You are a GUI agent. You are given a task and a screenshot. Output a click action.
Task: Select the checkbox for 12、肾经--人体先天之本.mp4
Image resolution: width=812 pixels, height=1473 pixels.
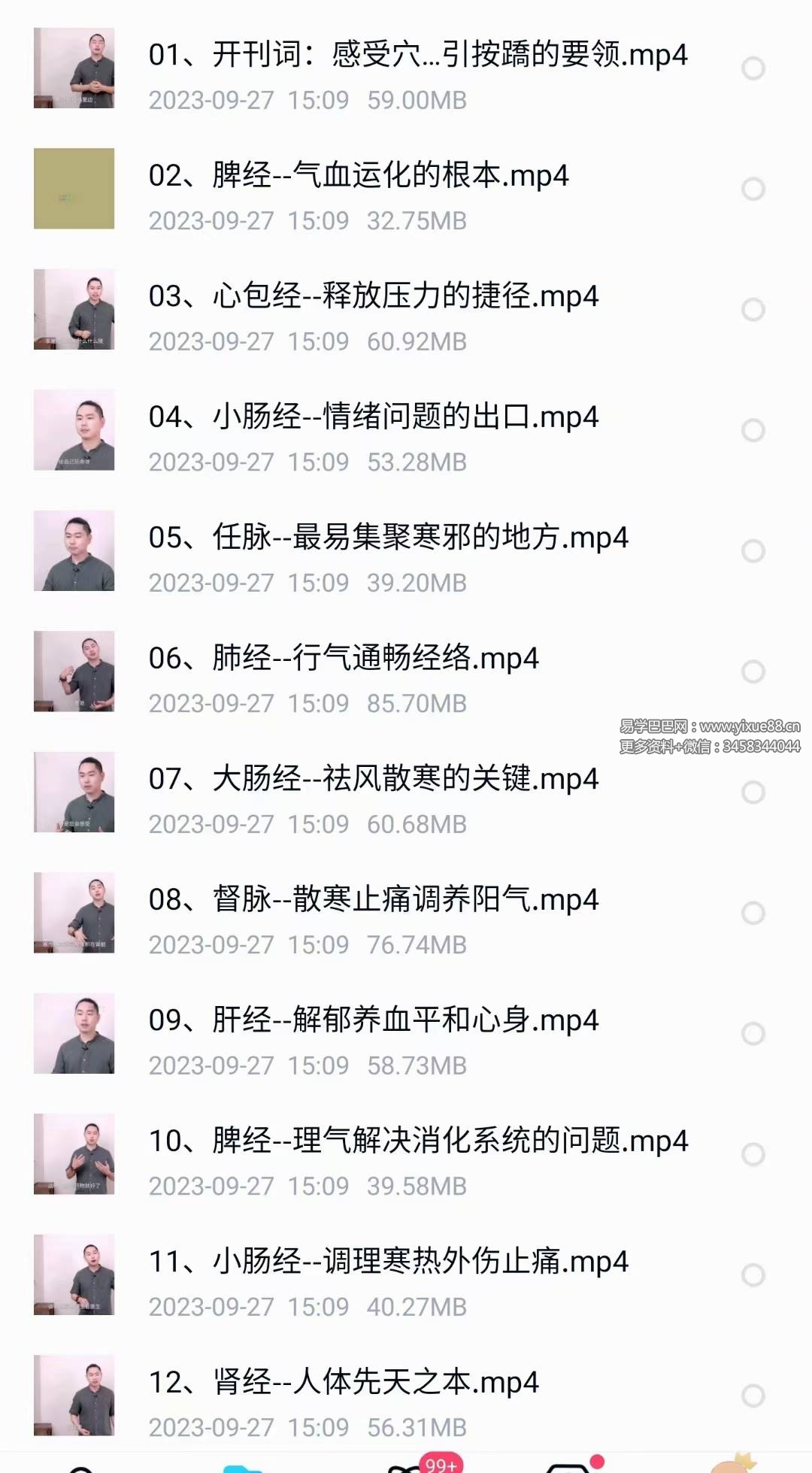tap(753, 1396)
